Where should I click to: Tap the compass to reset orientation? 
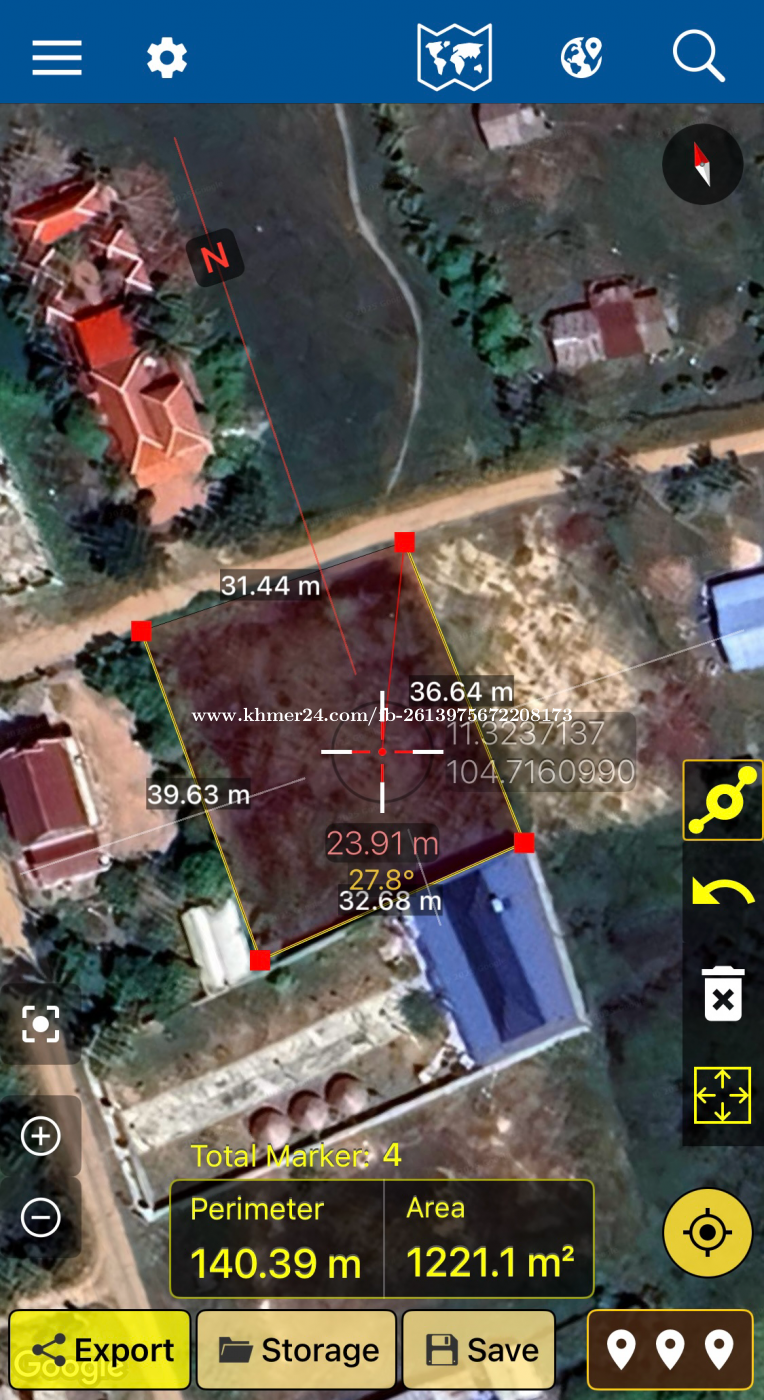pos(702,164)
